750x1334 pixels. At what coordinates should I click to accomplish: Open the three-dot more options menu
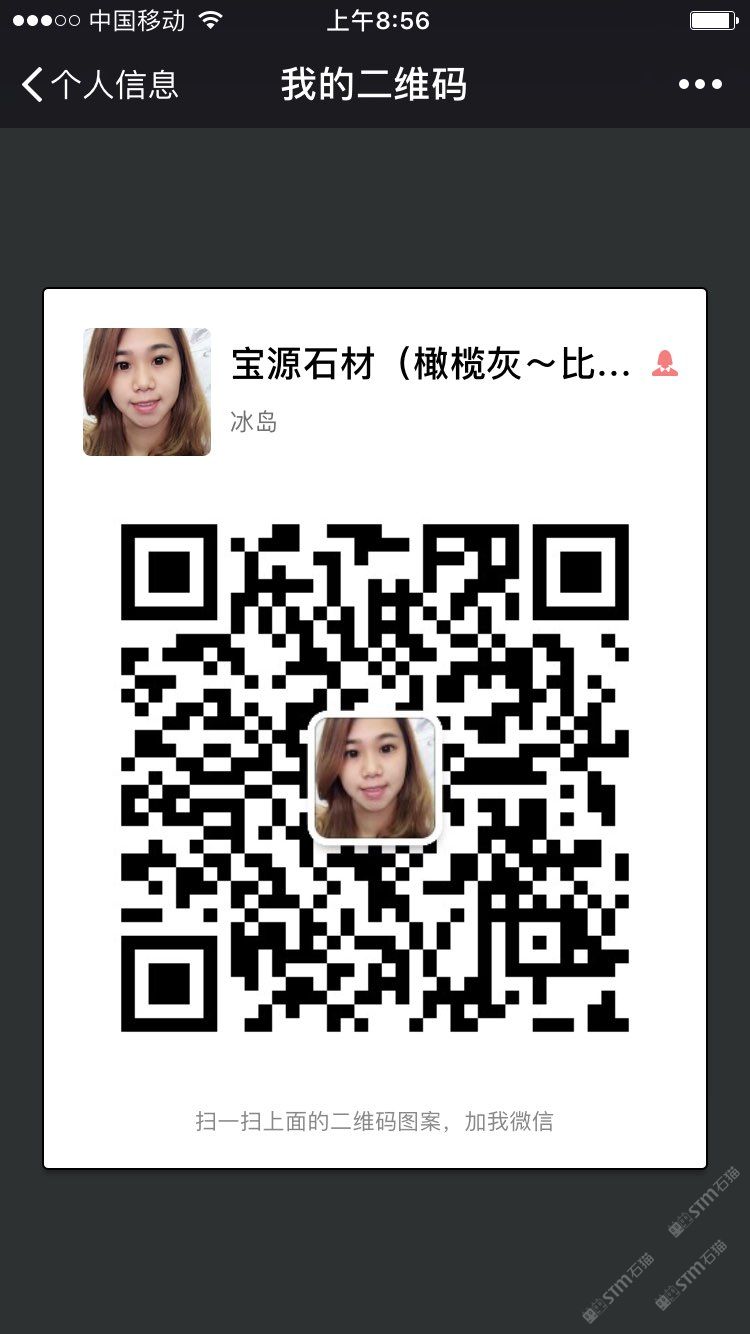point(699,85)
